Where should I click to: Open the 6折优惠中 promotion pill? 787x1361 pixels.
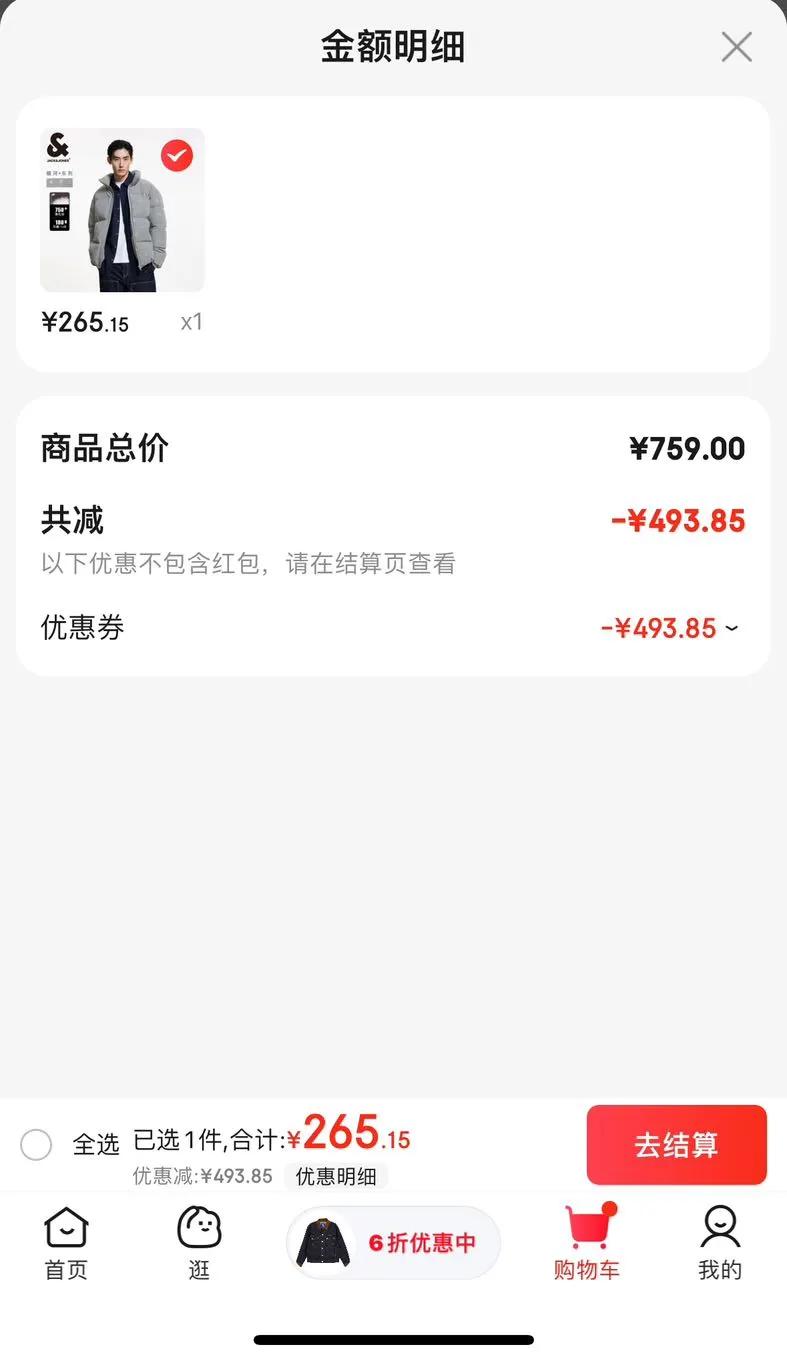click(x=393, y=1243)
